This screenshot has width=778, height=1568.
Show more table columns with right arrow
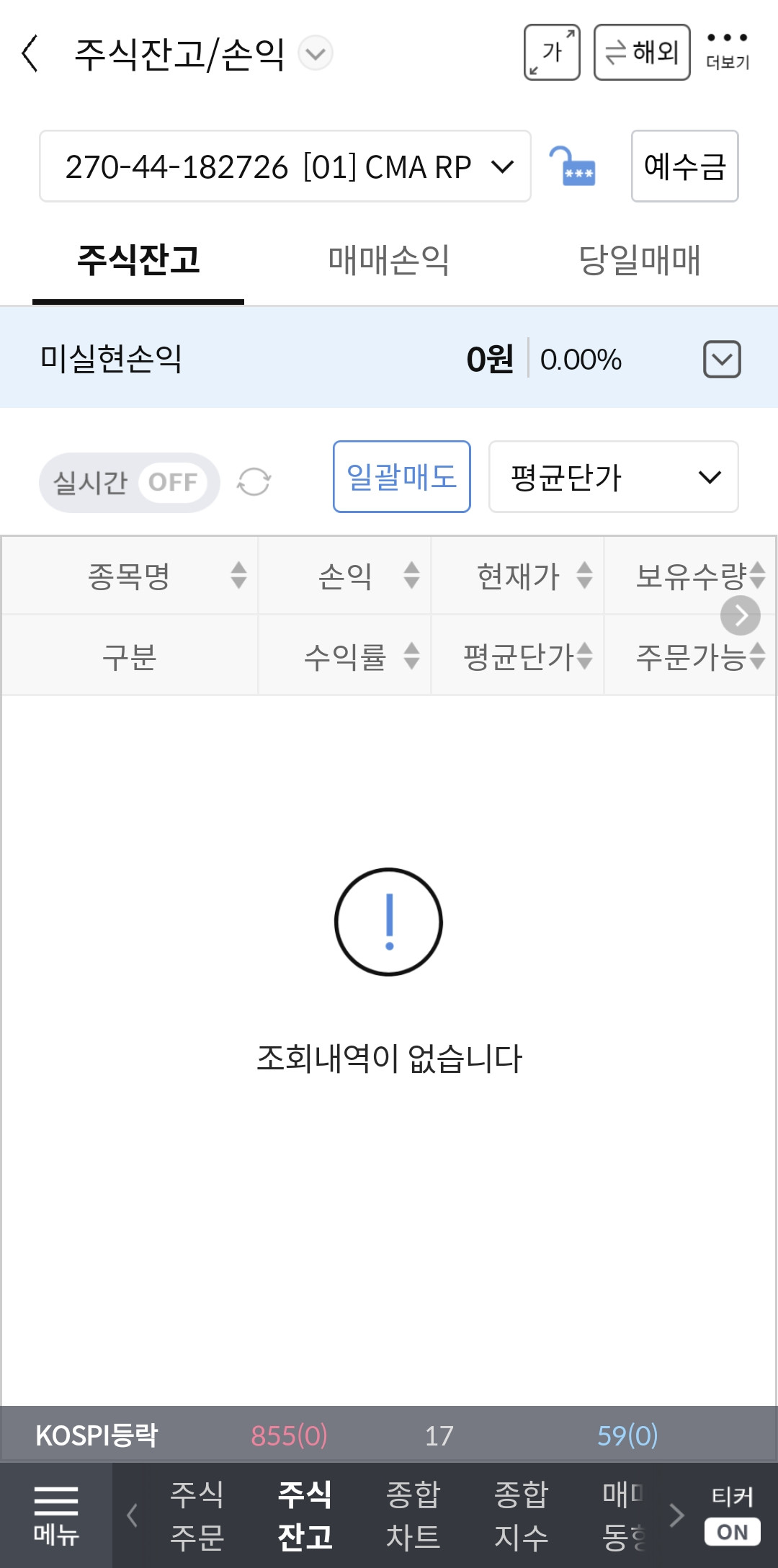[741, 615]
